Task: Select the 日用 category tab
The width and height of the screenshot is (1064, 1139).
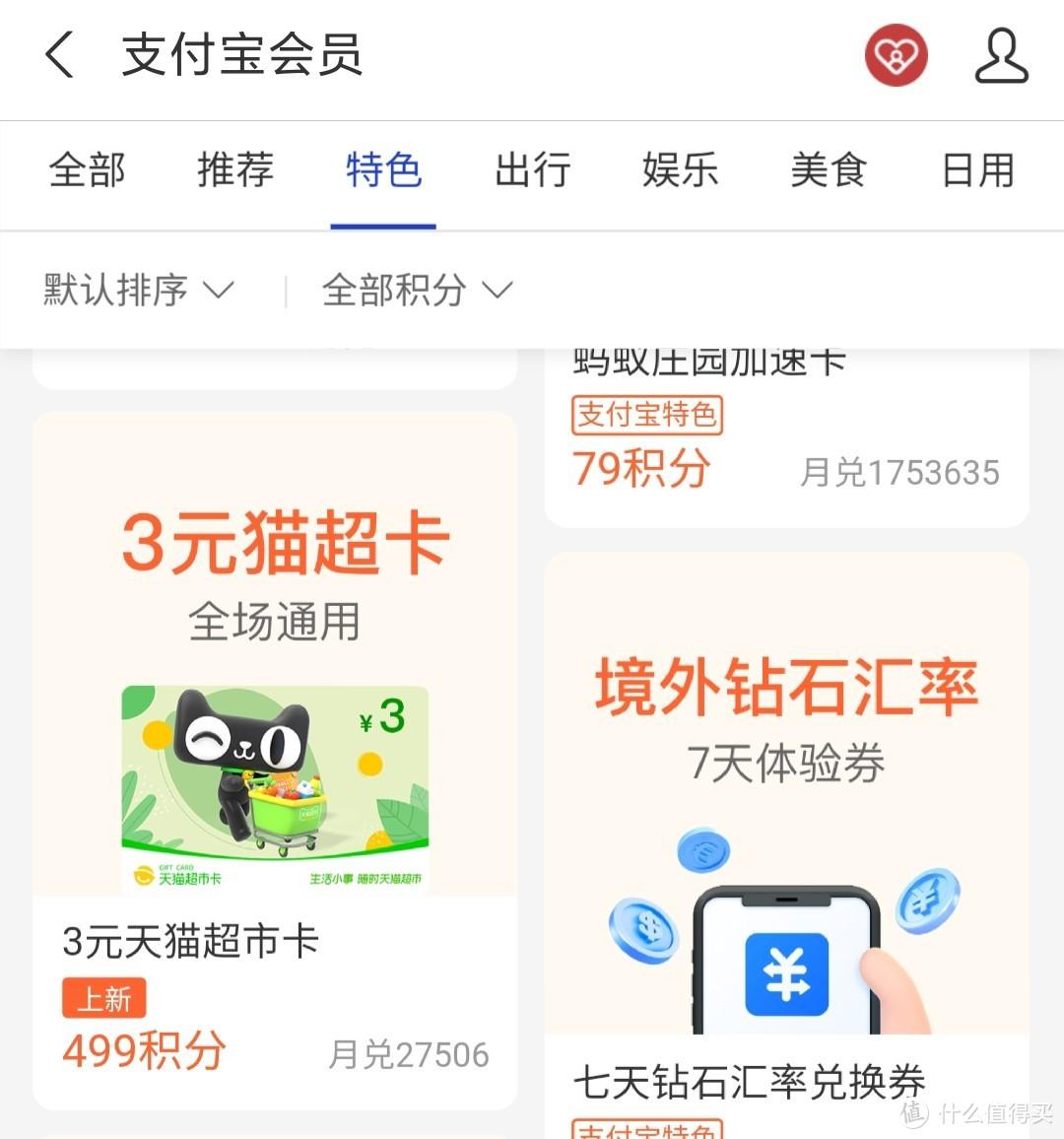Action: [x=977, y=169]
